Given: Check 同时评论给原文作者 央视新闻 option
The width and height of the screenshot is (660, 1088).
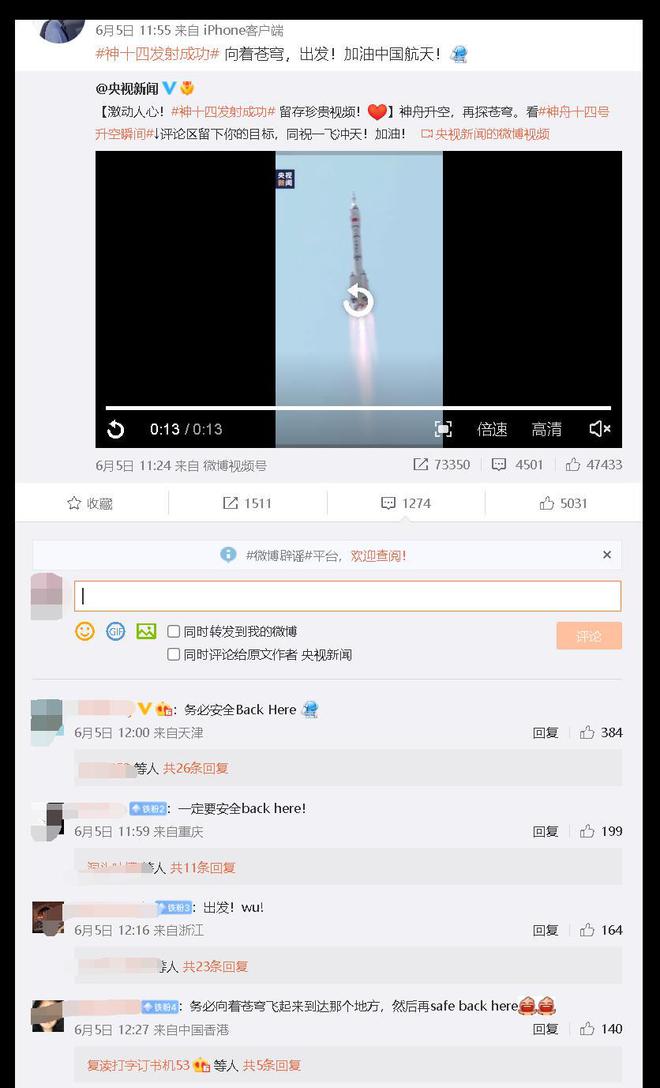Looking at the screenshot, I should [x=174, y=655].
